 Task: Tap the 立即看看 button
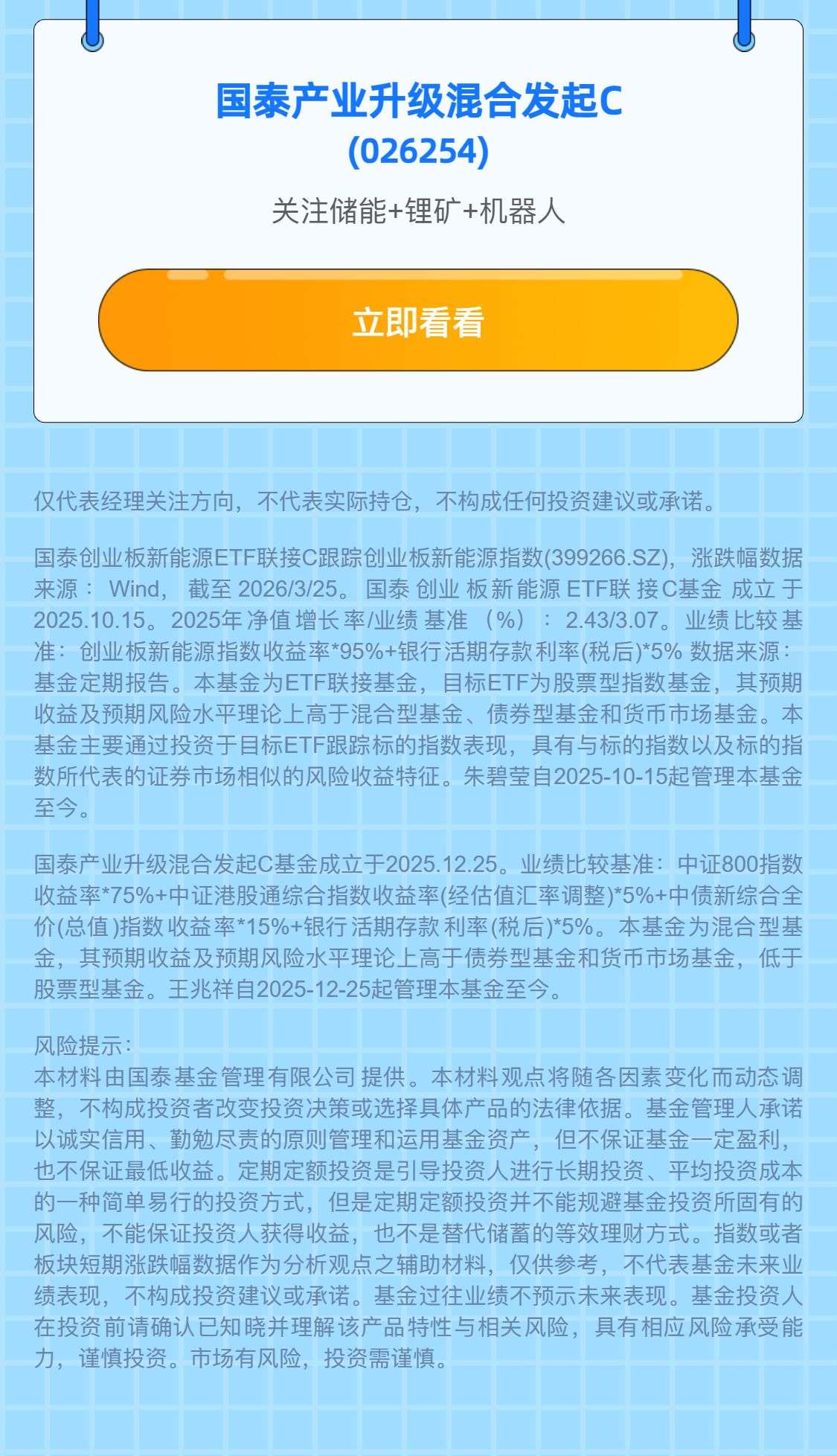[418, 321]
